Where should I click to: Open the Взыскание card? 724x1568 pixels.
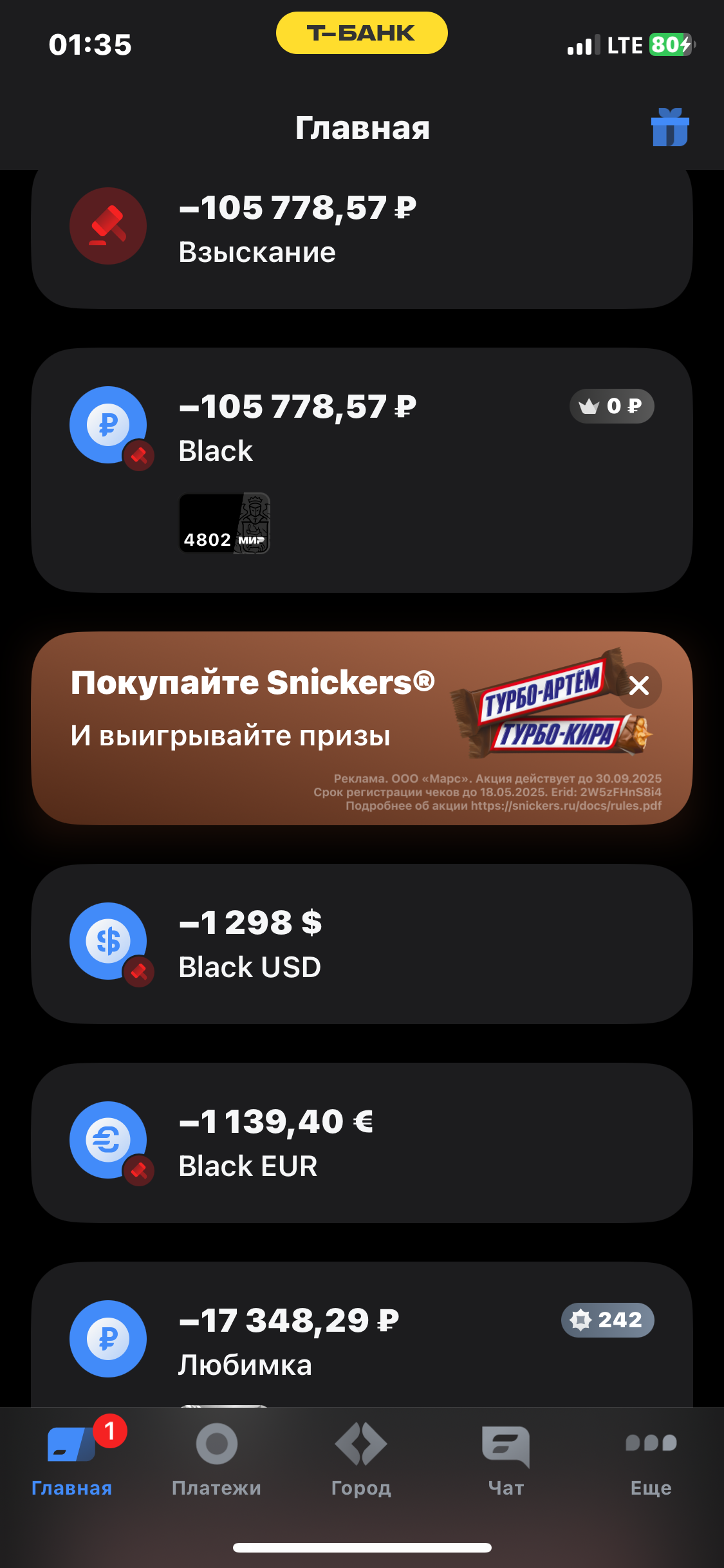tap(361, 229)
